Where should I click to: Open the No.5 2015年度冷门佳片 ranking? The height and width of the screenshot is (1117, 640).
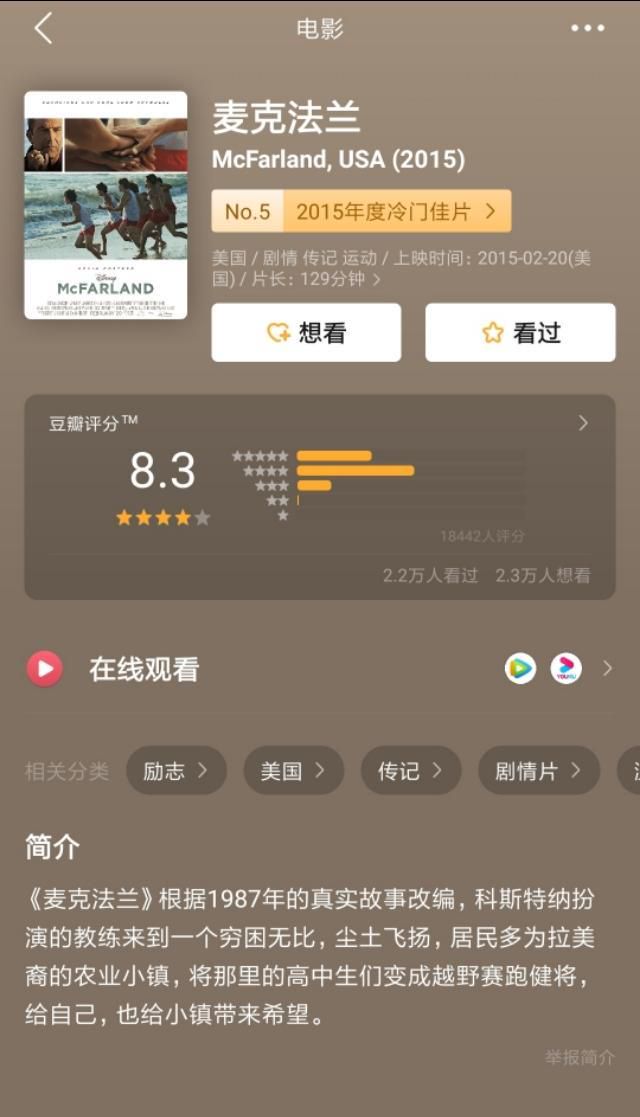(x=361, y=211)
